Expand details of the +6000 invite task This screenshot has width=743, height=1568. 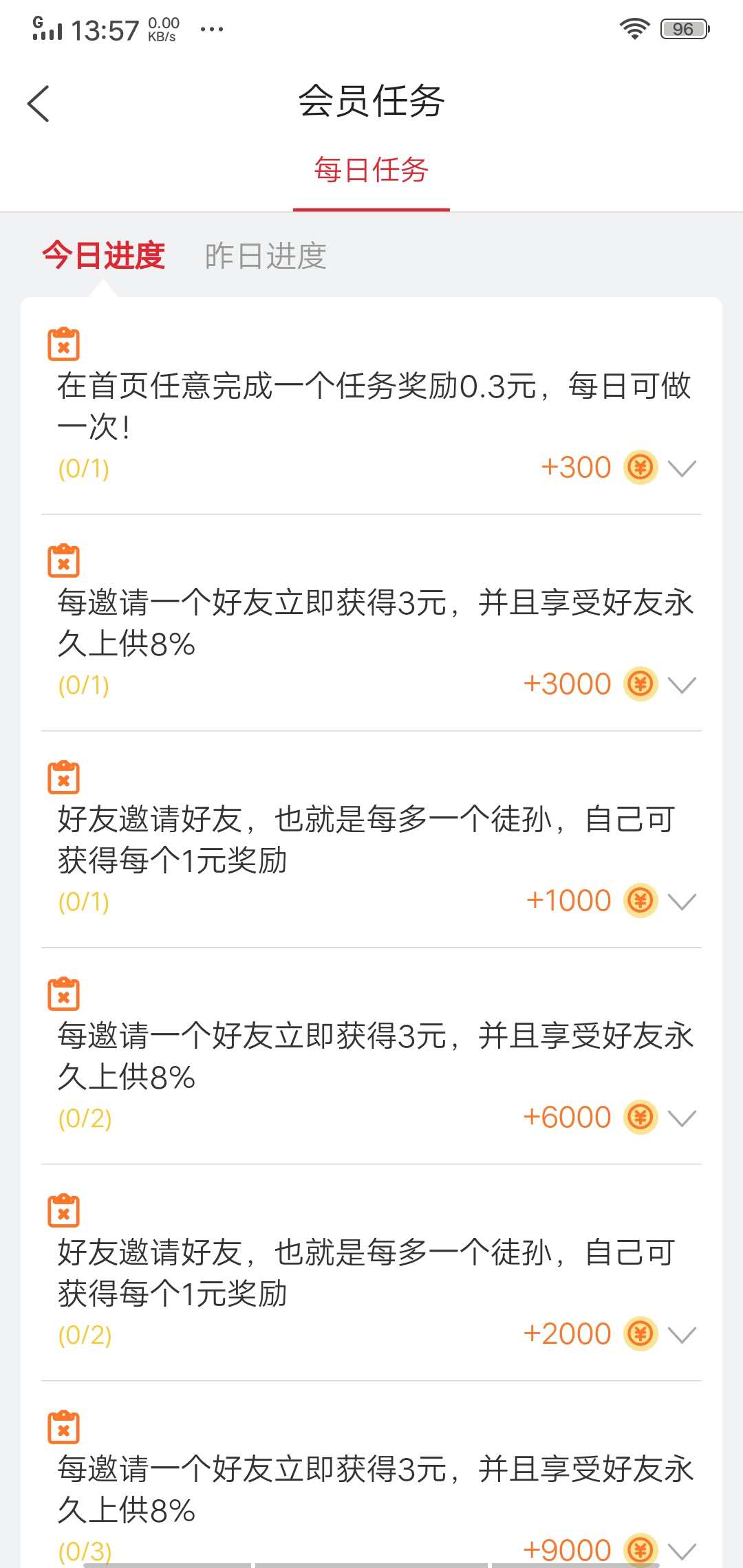682,1118
